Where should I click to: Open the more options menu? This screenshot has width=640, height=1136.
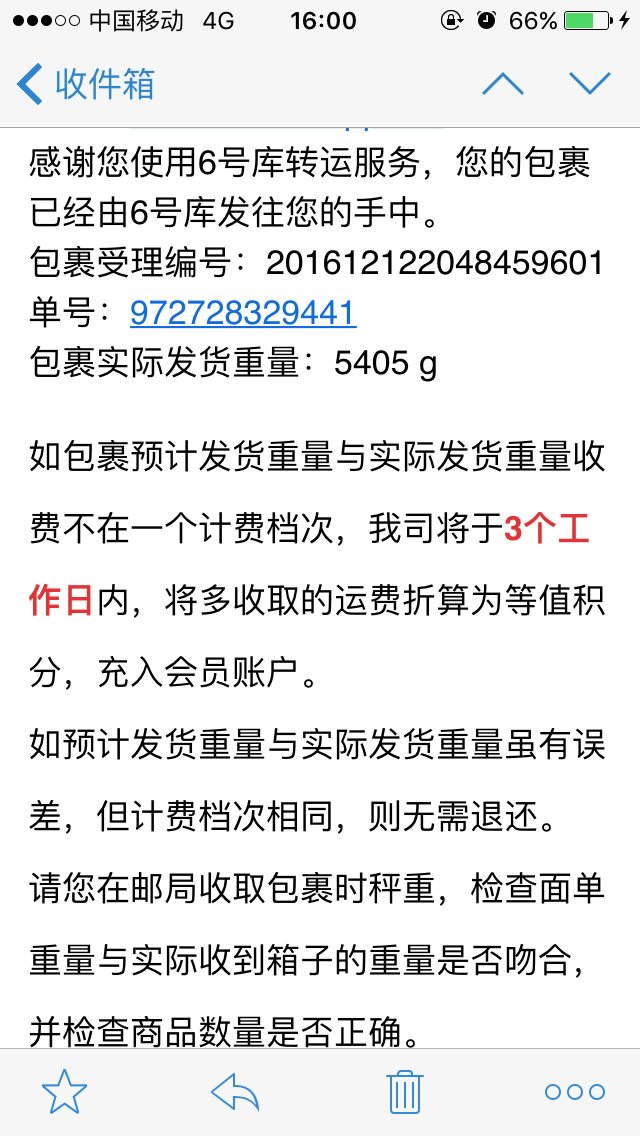575,1092
